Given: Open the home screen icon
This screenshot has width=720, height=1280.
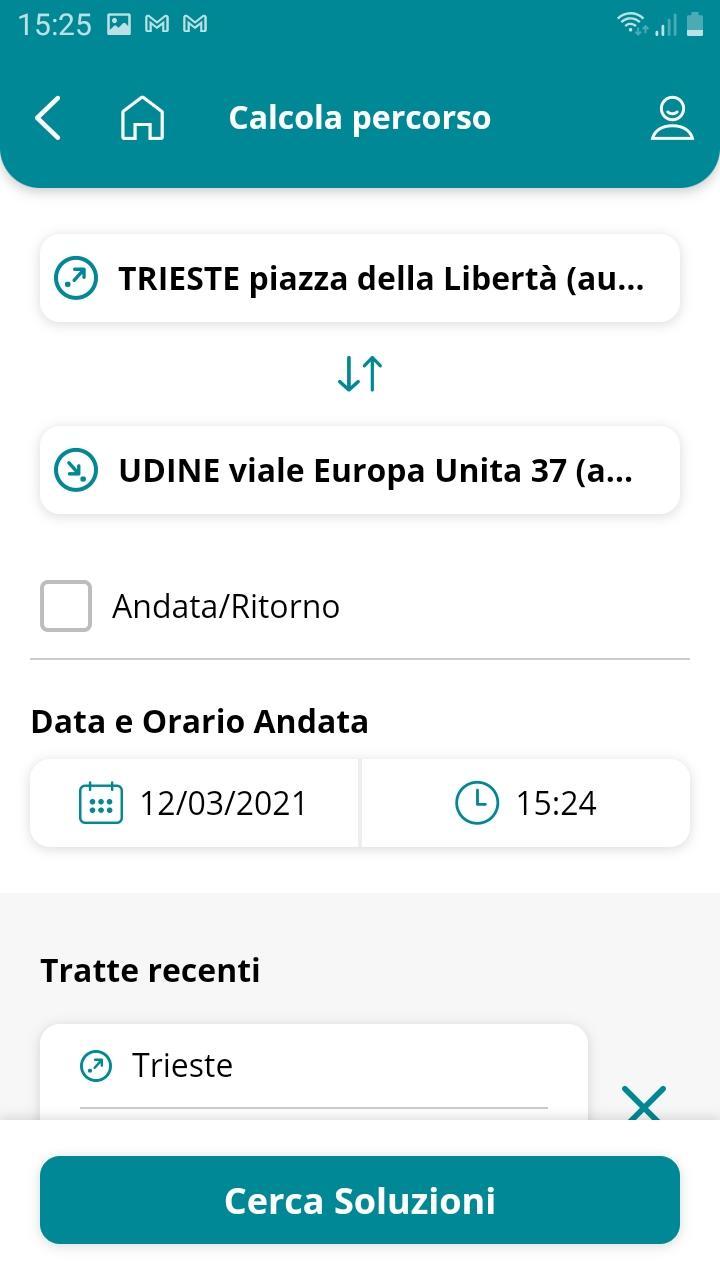Looking at the screenshot, I should [142, 118].
